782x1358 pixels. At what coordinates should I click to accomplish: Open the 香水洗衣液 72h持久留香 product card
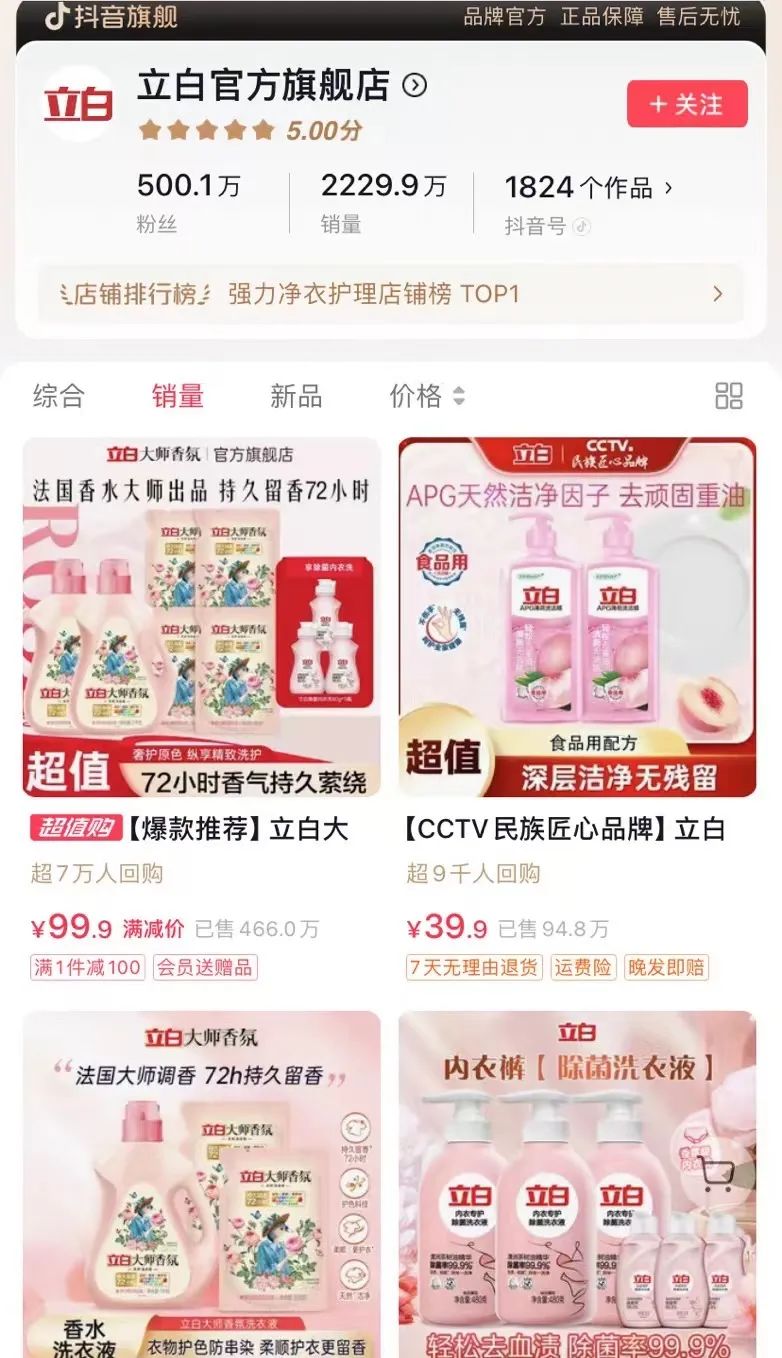pyautogui.click(x=201, y=1180)
